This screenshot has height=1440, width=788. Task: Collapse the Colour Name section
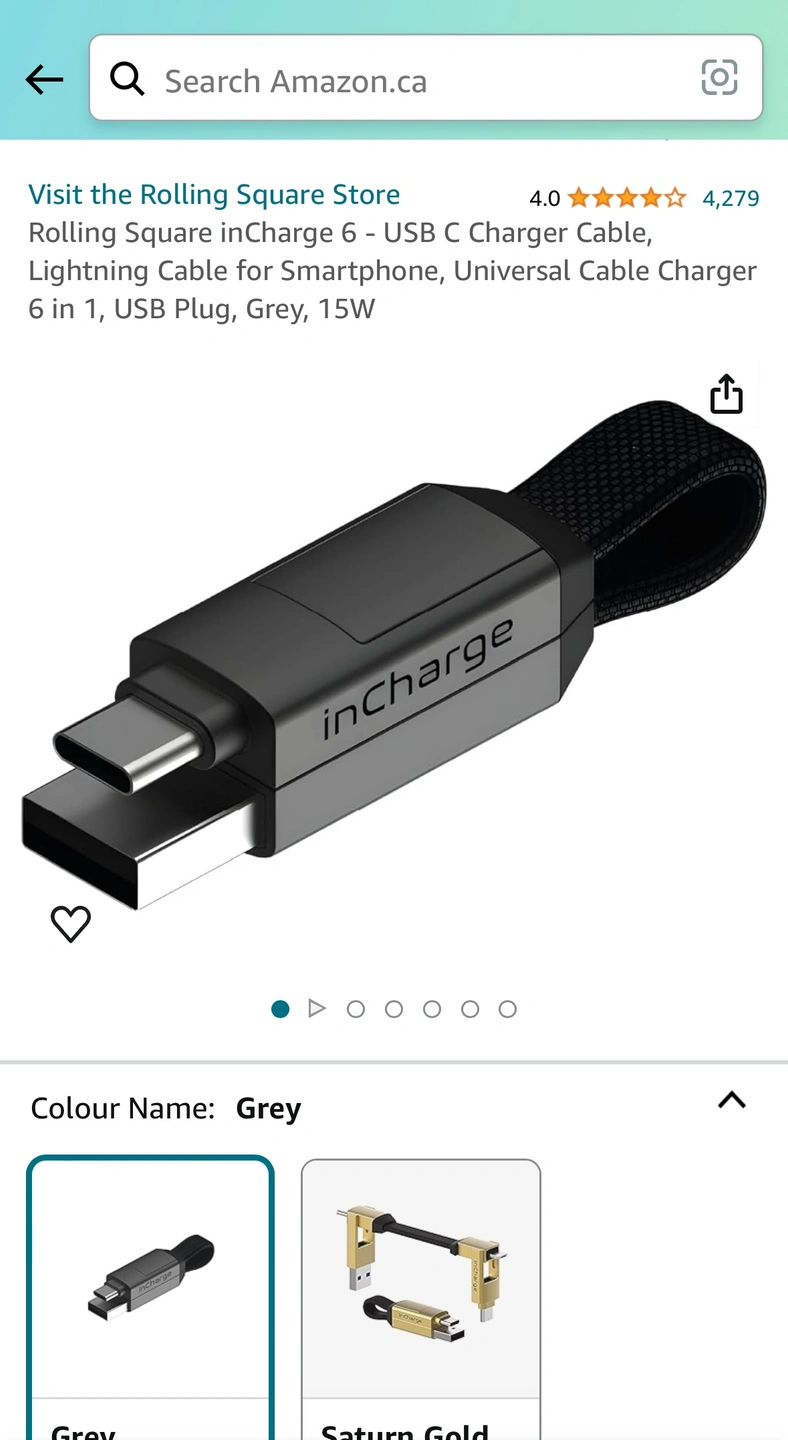(732, 1100)
